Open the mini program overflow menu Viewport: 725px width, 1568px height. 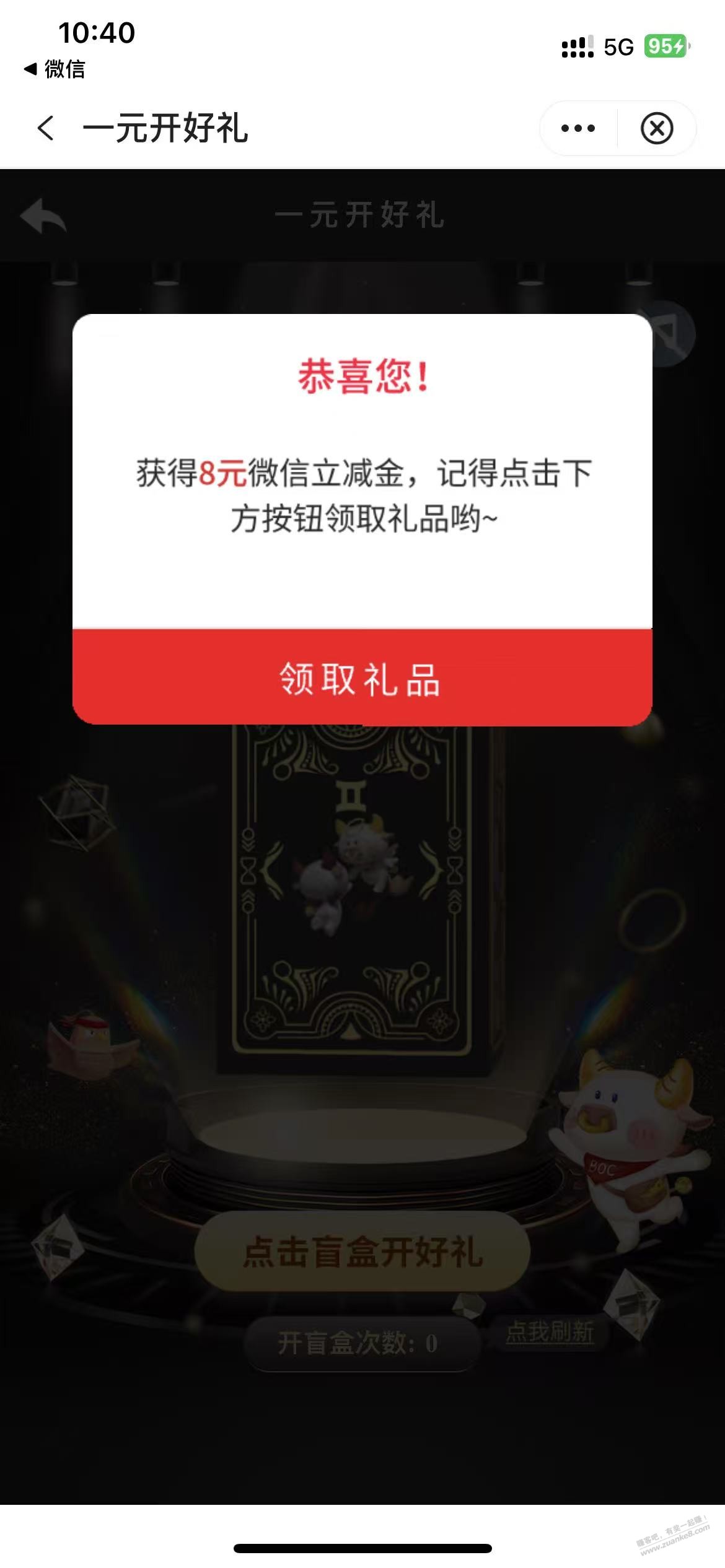click(578, 129)
